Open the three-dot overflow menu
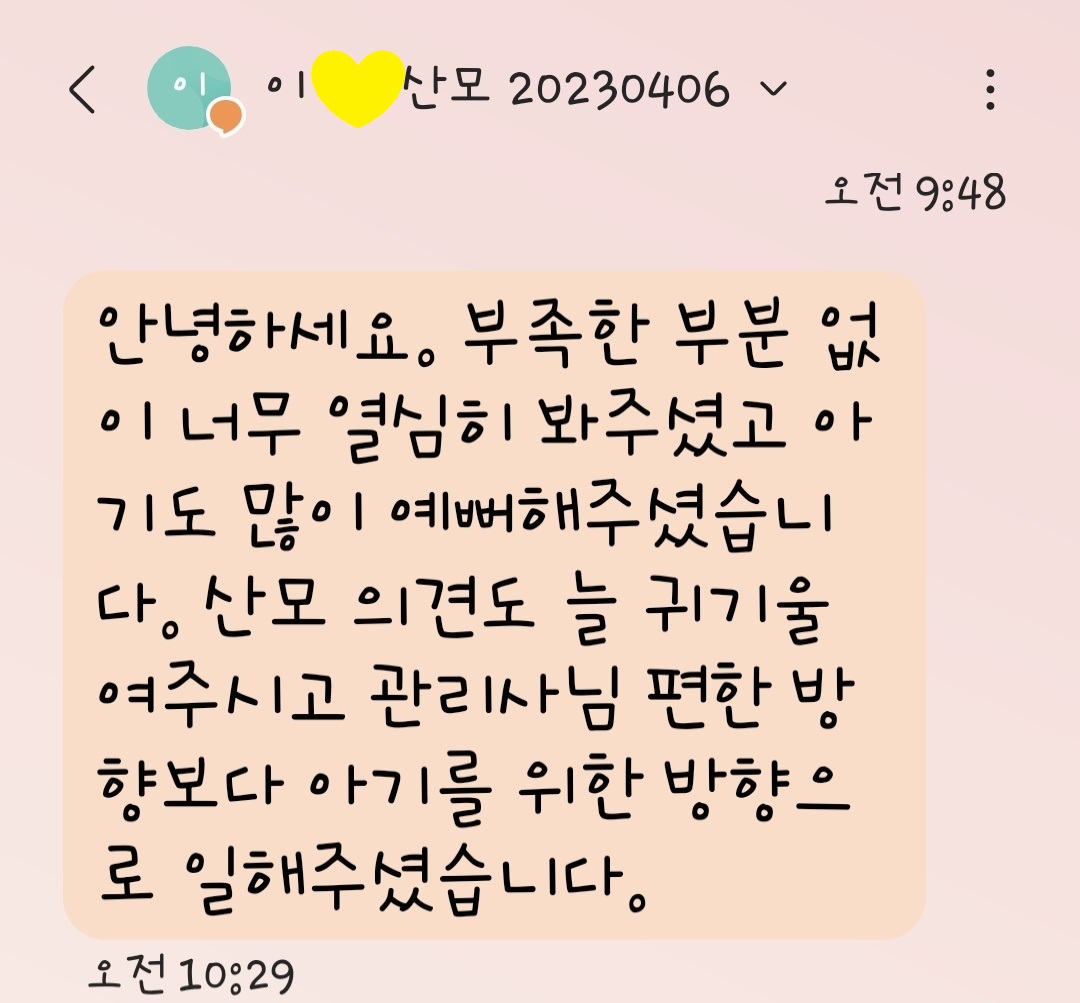Screen dimensions: 1080x1003 click(990, 90)
